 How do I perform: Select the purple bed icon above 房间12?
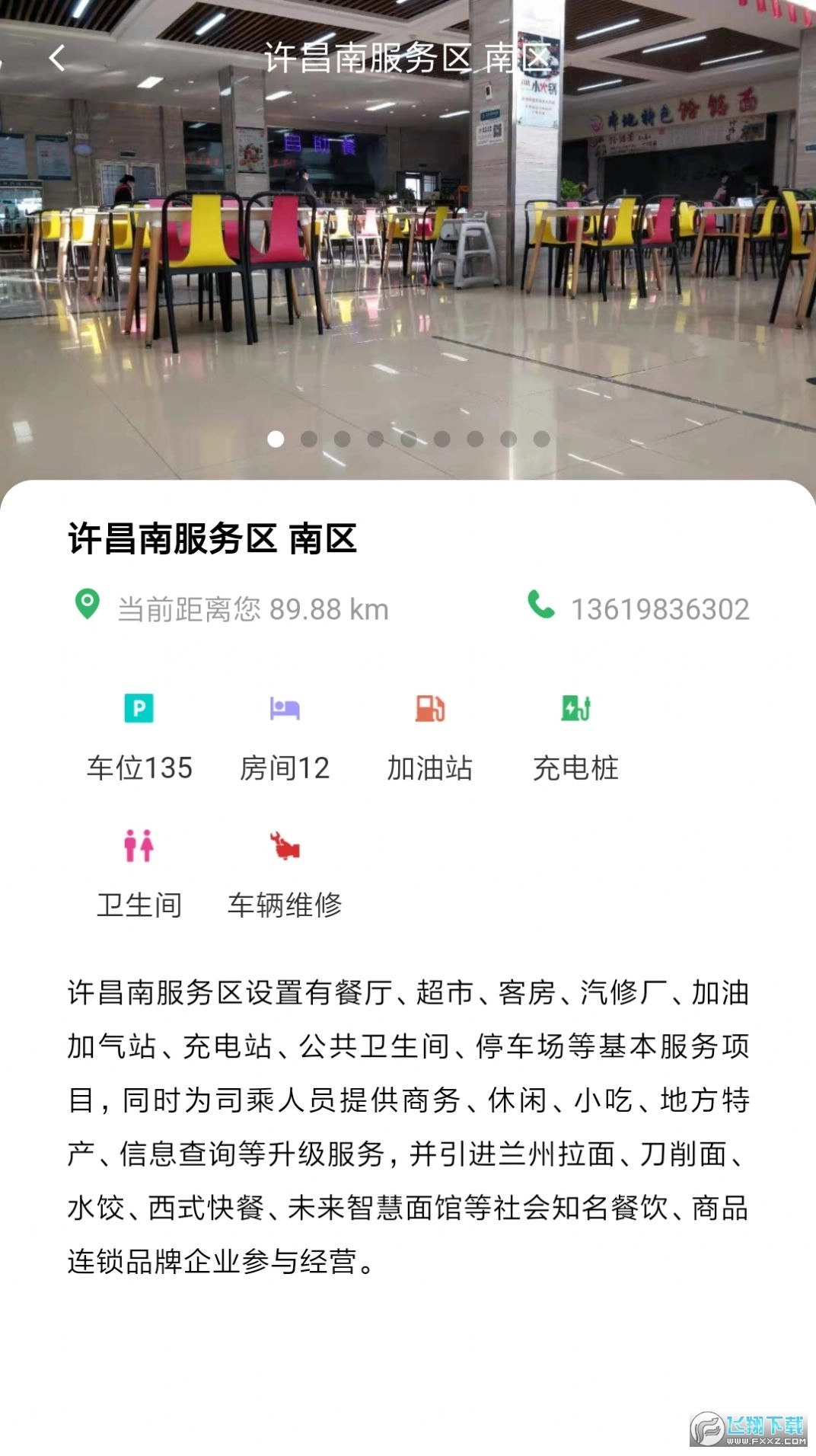tap(285, 710)
